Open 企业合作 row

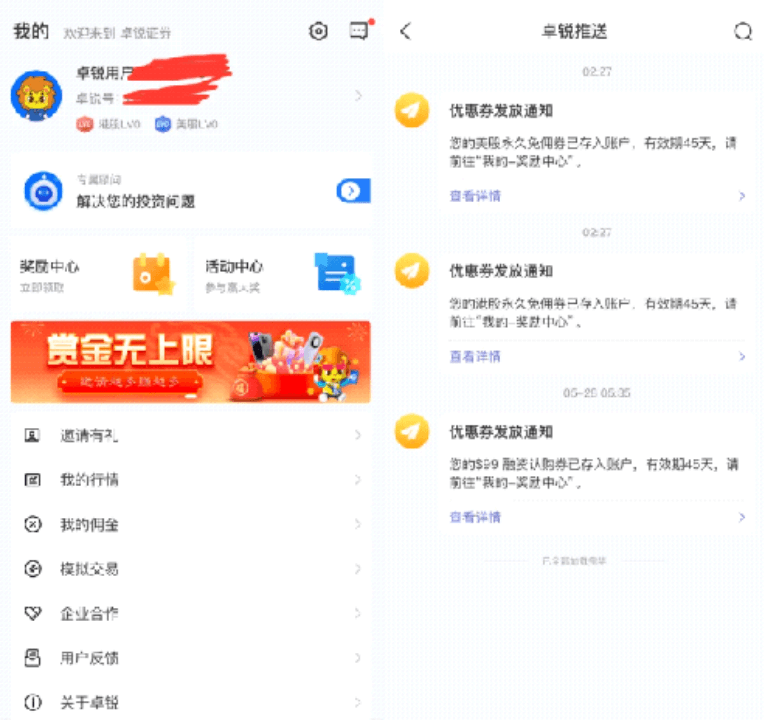tap(190, 613)
